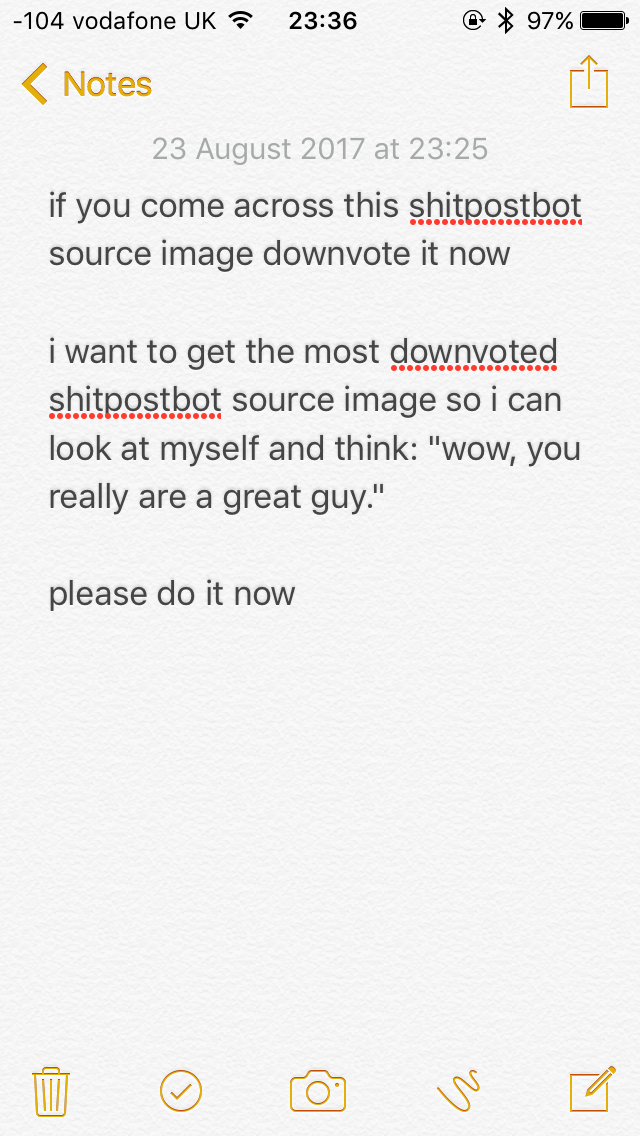Delete this note with the trash icon
The image size is (640, 1136).
pos(51,1091)
